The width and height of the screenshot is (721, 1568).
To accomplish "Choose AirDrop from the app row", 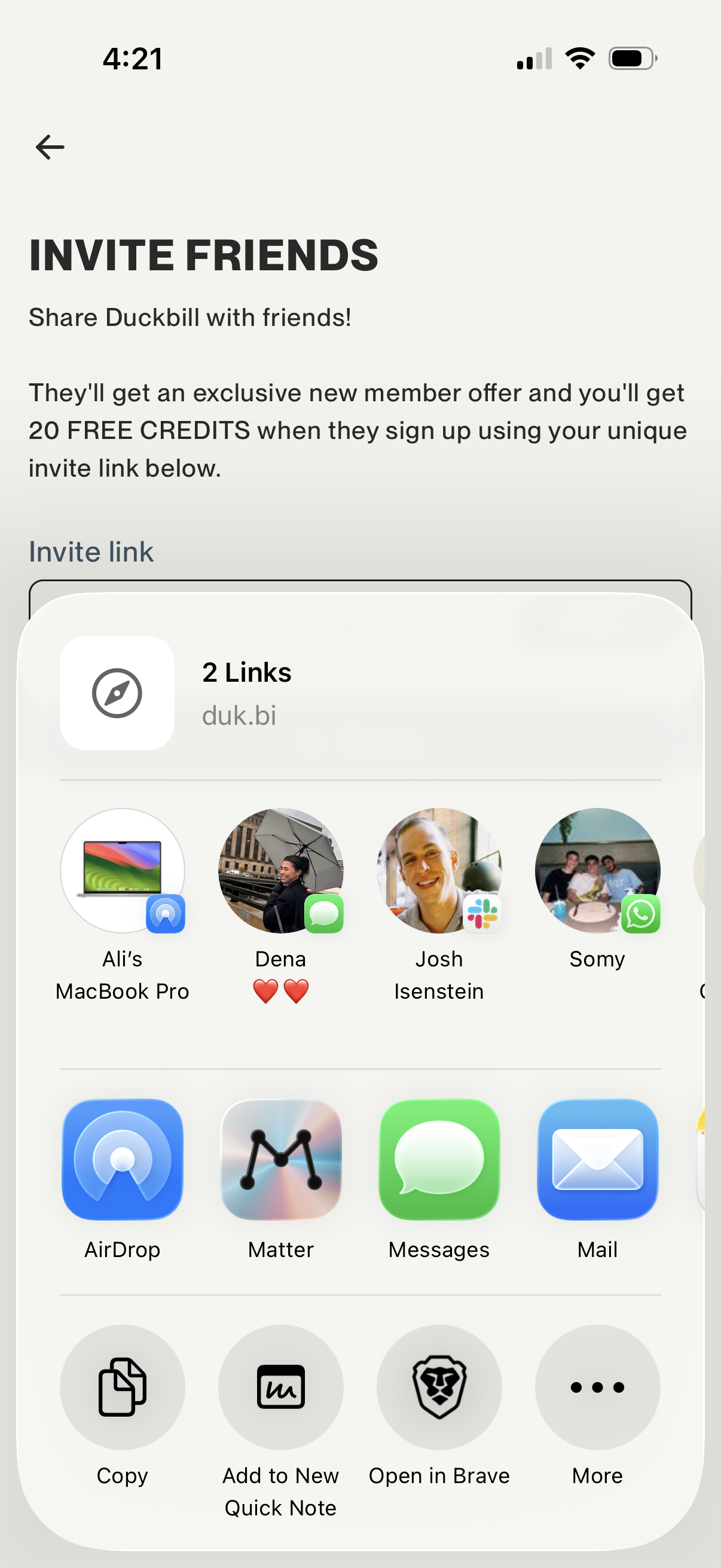I will coord(123,1159).
